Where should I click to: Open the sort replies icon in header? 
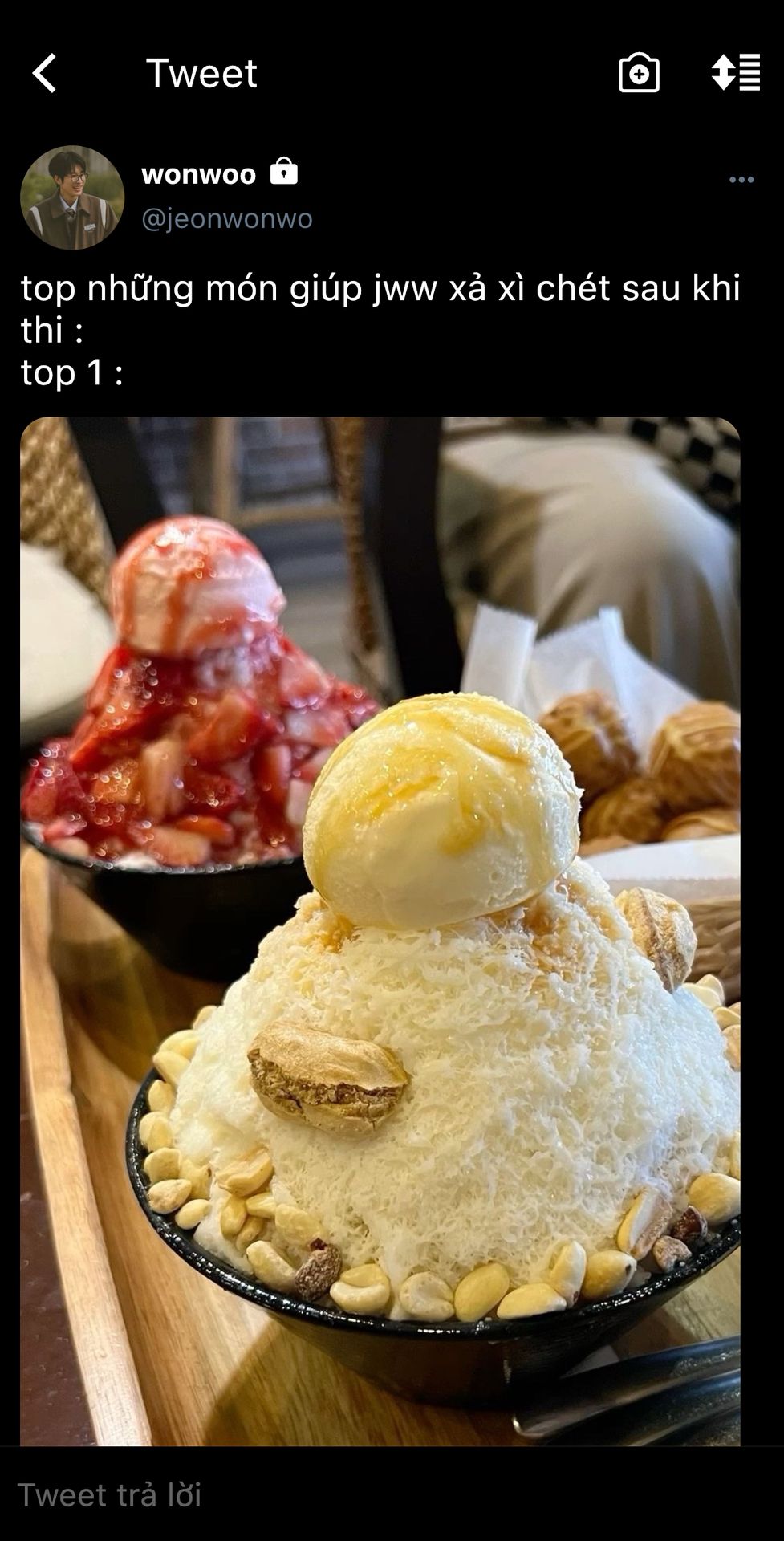coord(736,73)
